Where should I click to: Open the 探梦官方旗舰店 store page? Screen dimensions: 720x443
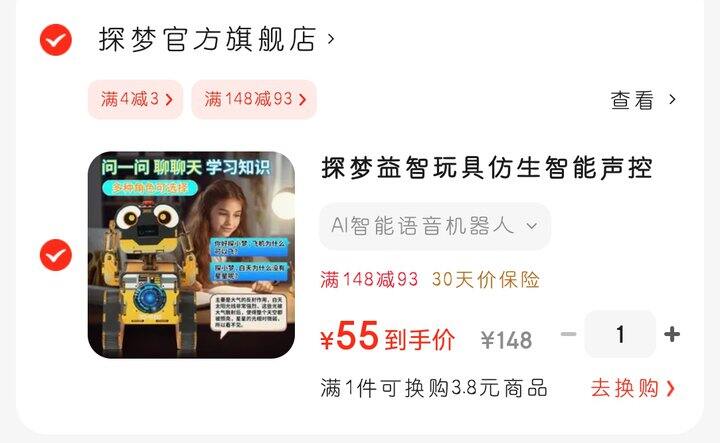point(215,40)
